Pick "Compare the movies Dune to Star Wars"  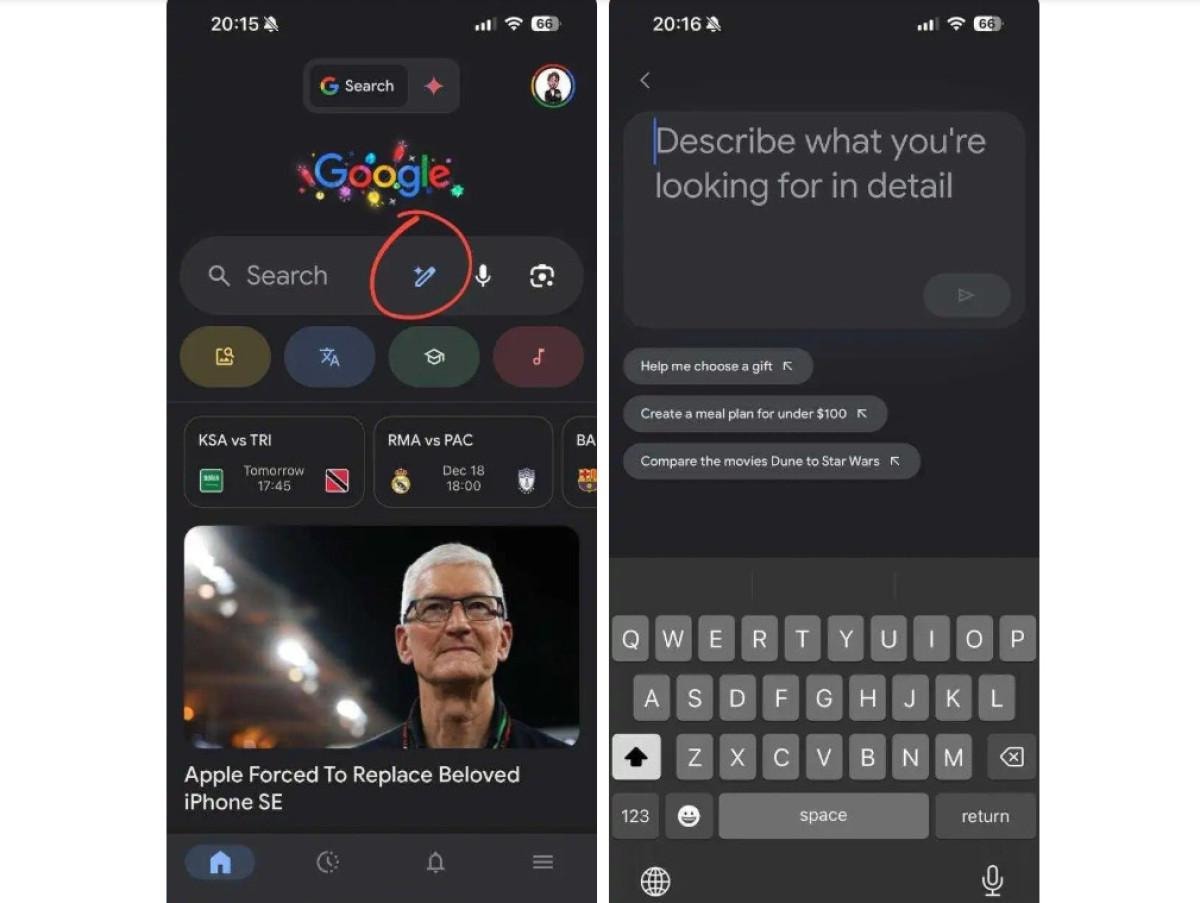(770, 461)
